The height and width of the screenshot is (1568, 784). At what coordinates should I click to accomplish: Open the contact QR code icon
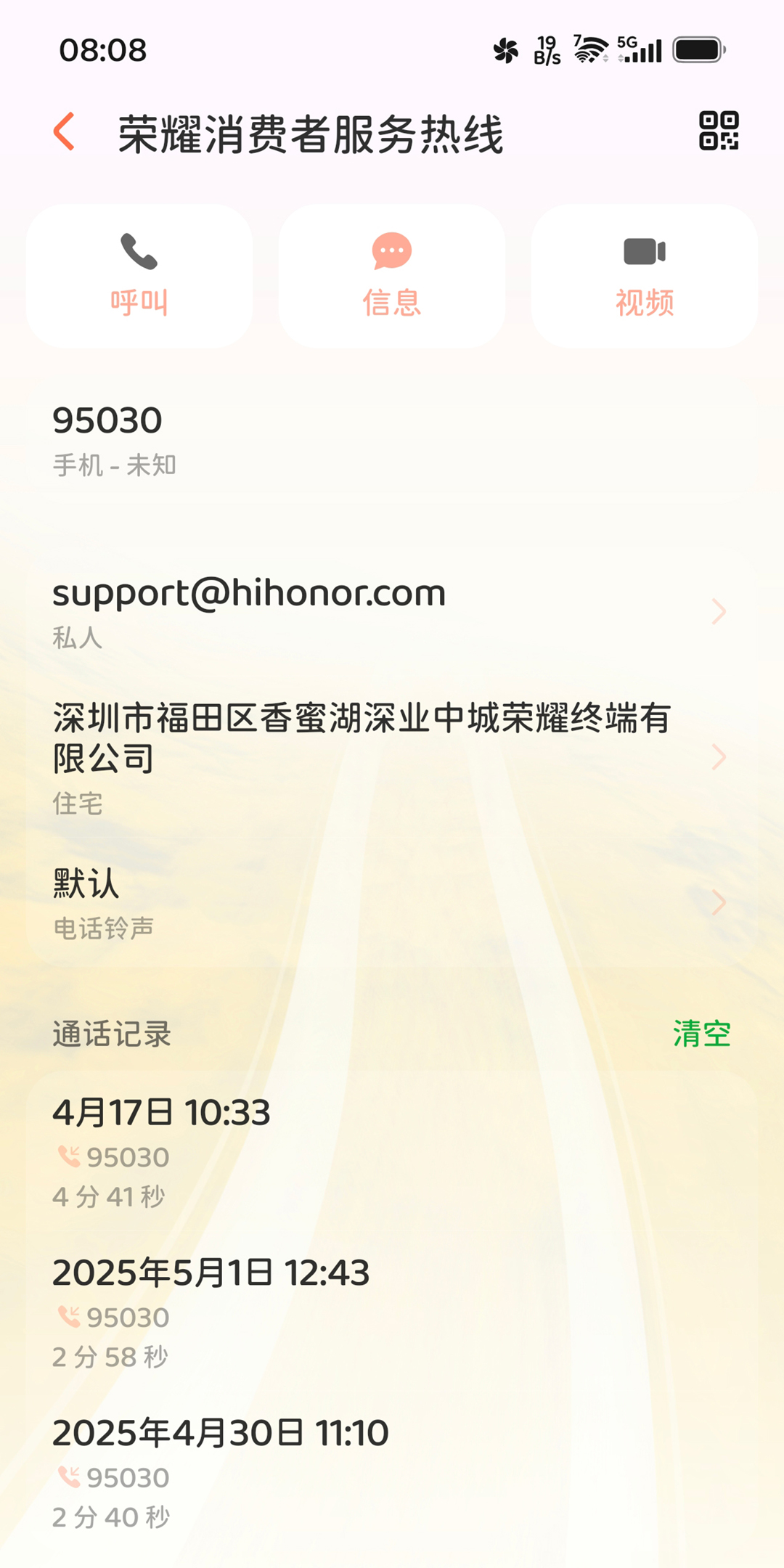tap(719, 131)
